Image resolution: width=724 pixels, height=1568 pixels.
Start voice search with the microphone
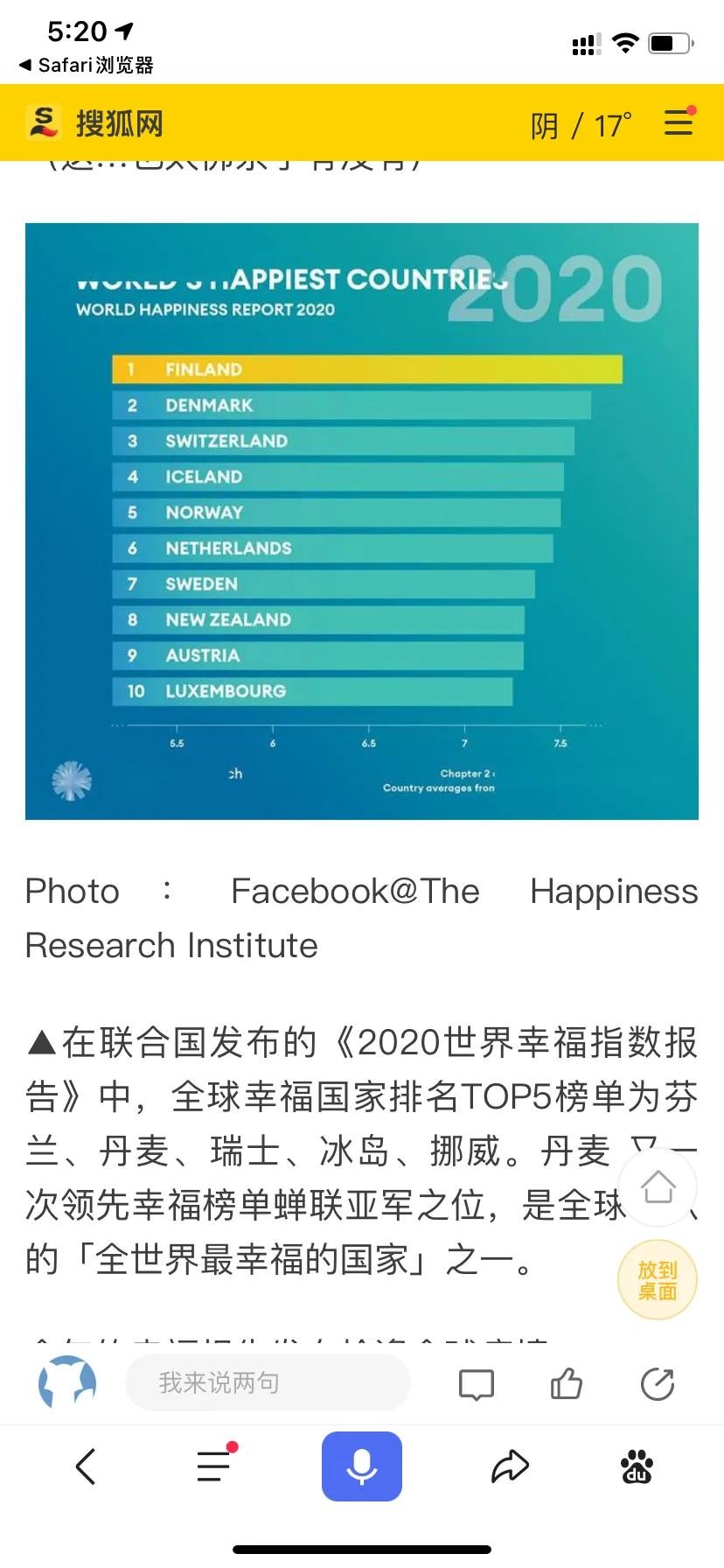(x=362, y=1466)
